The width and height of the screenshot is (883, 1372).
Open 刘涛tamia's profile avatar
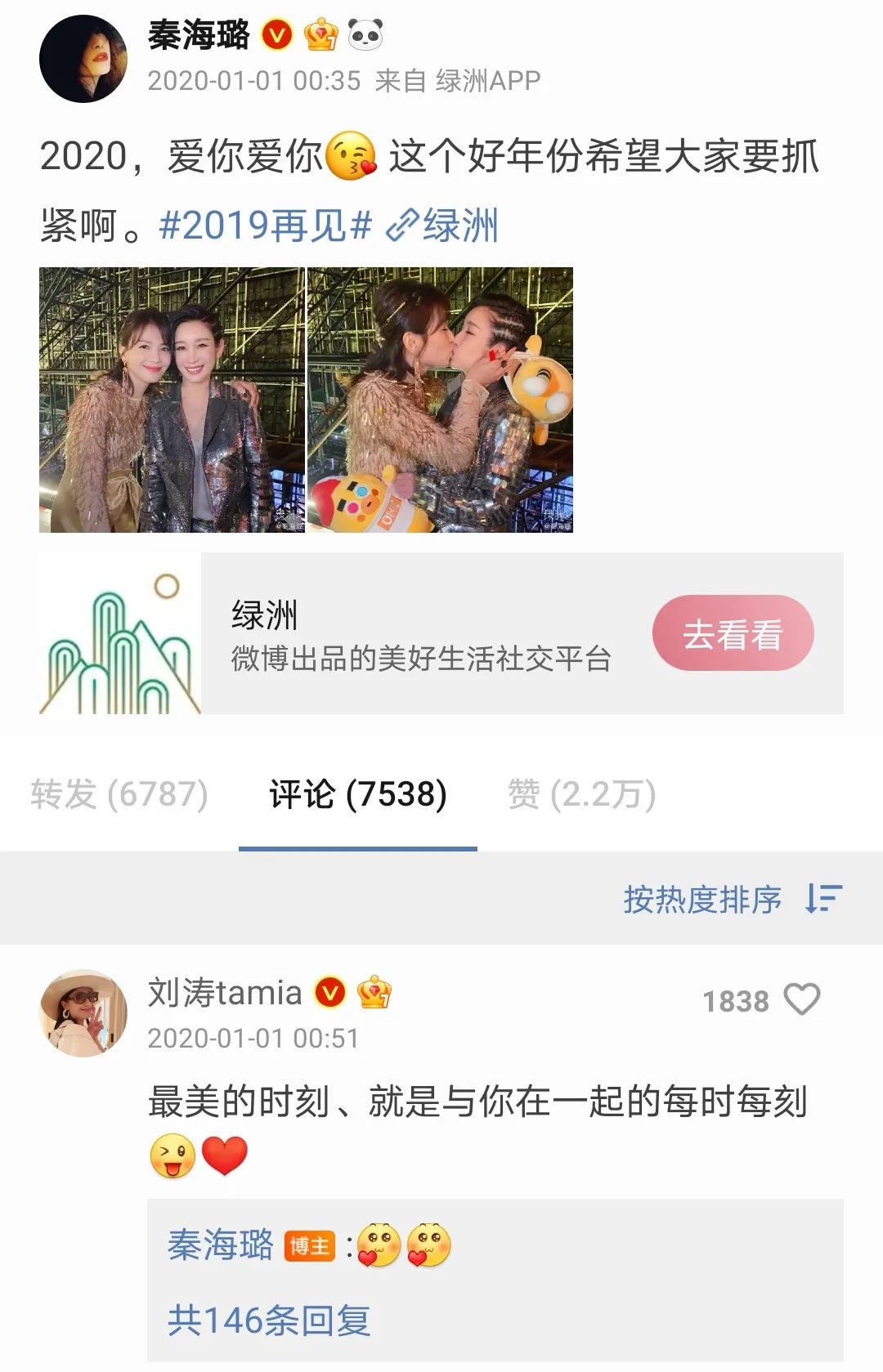click(83, 1013)
